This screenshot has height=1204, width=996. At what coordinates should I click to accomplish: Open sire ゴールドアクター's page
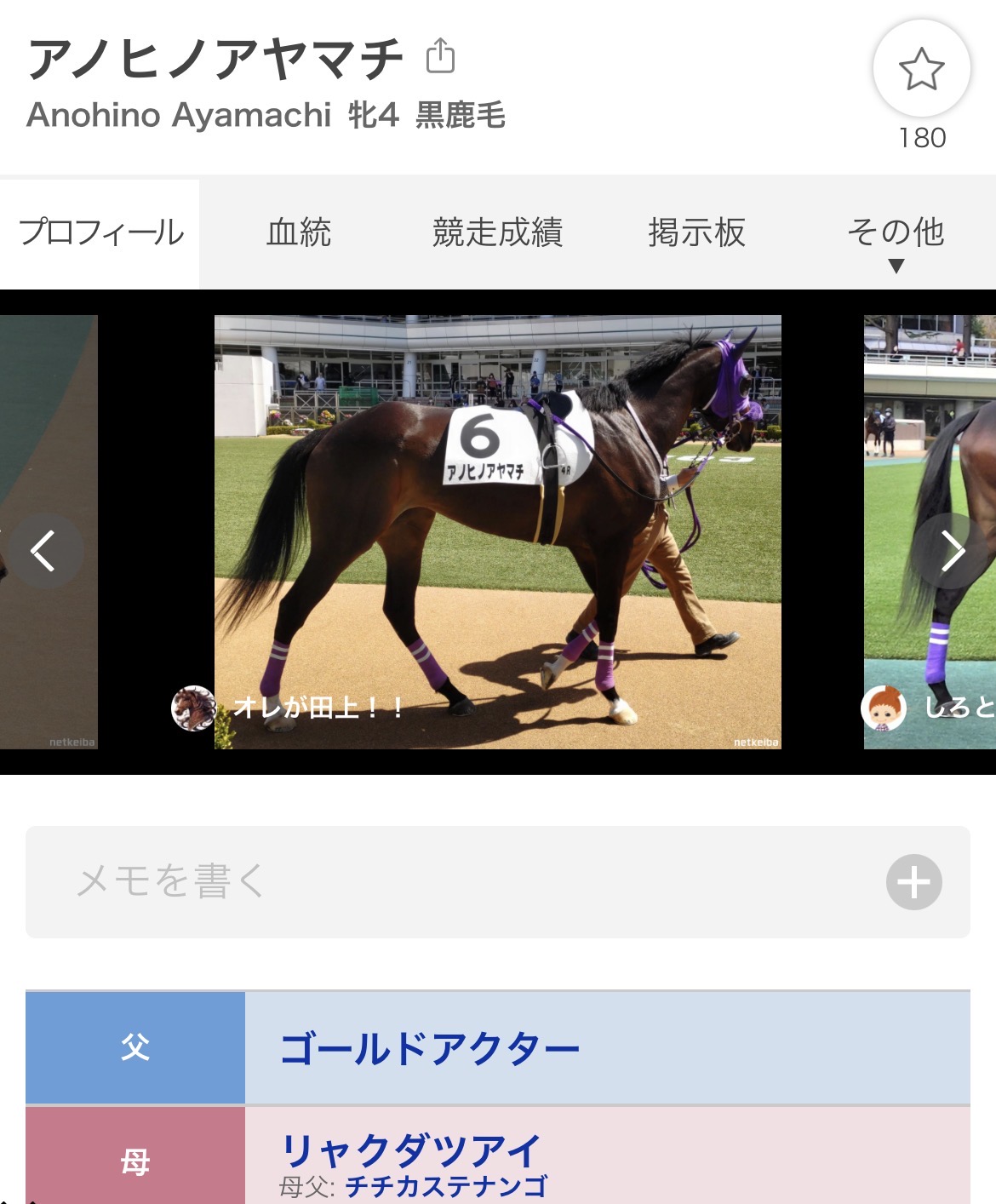(430, 1048)
